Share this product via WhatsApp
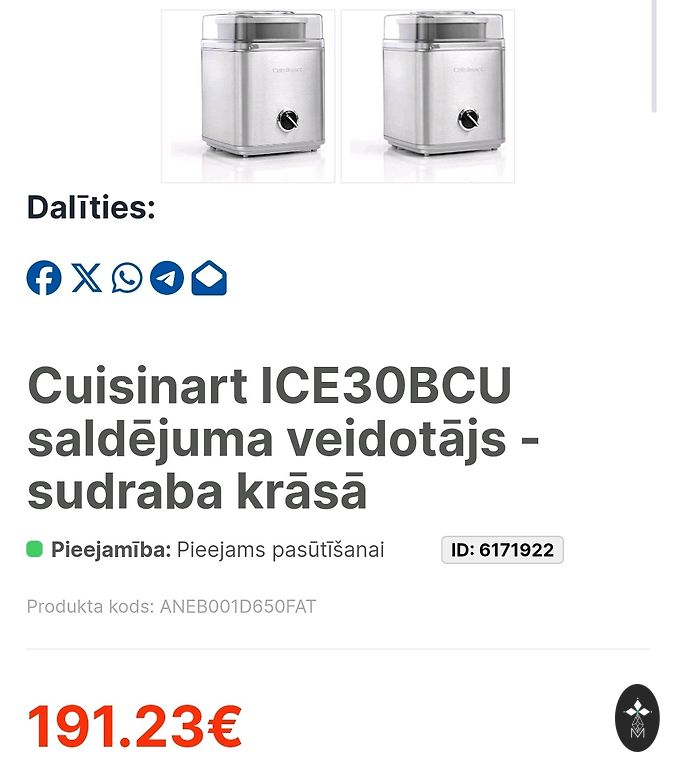This screenshot has height=768, width=676. pyautogui.click(x=127, y=278)
